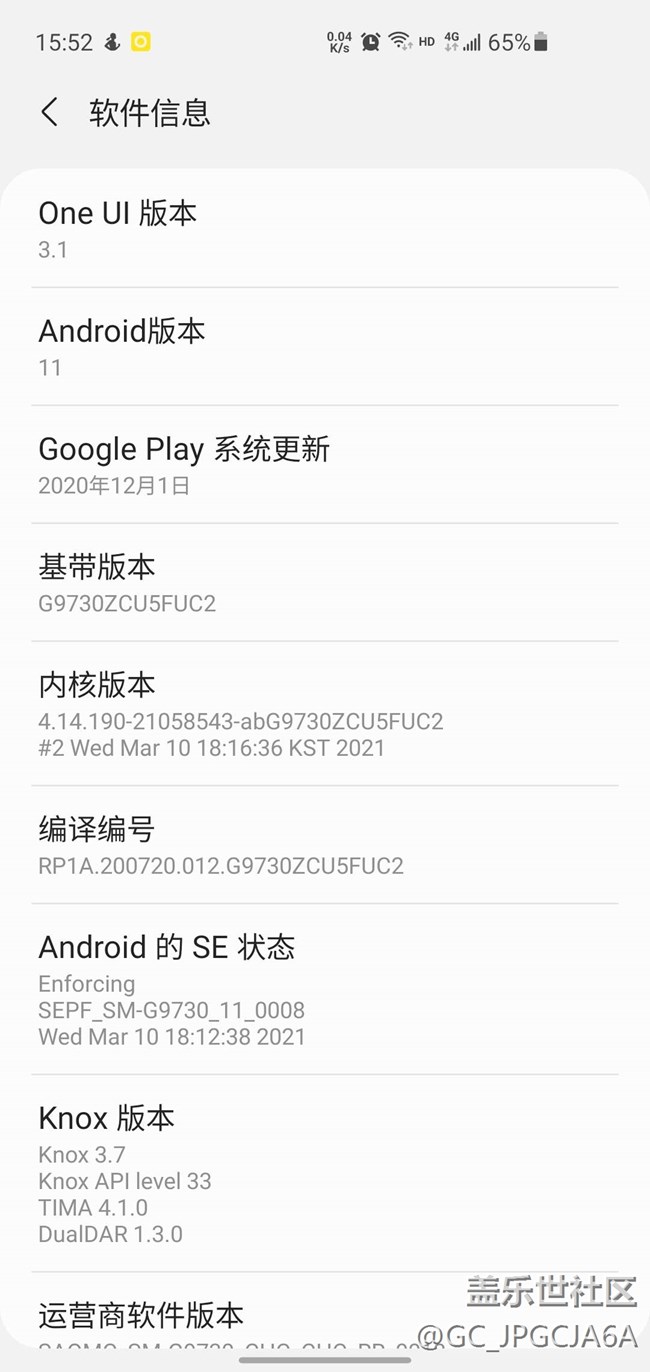
Task: Tap the 编译编号 build number row
Action: tap(324, 845)
